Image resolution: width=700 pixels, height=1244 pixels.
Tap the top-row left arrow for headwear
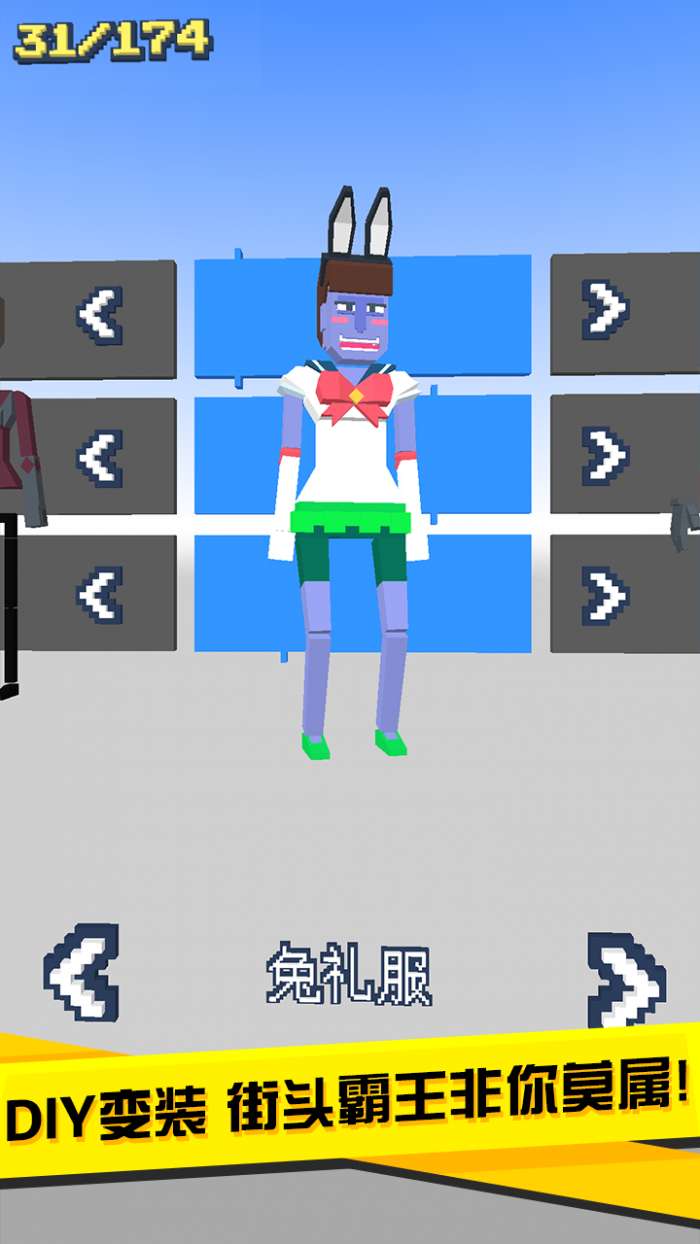100,315
